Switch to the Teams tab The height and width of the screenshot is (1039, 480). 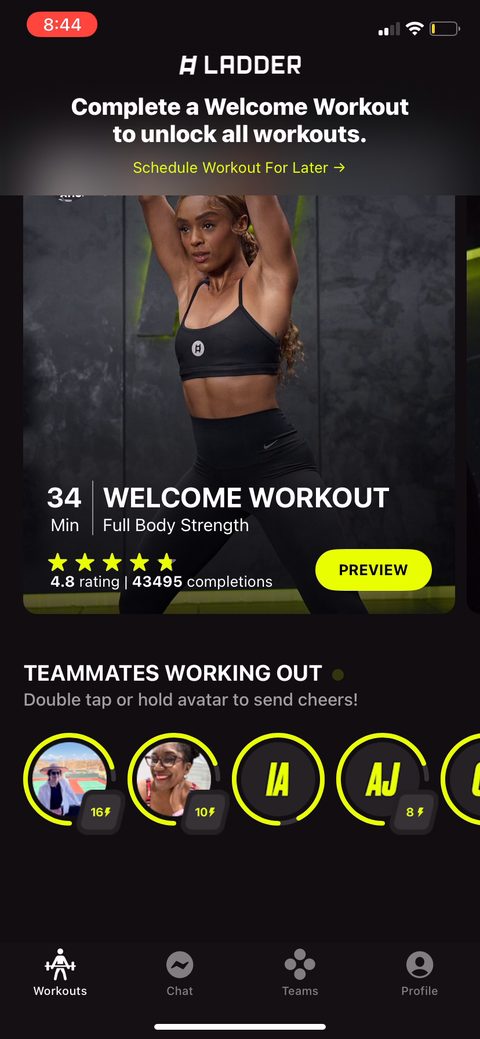coord(300,973)
